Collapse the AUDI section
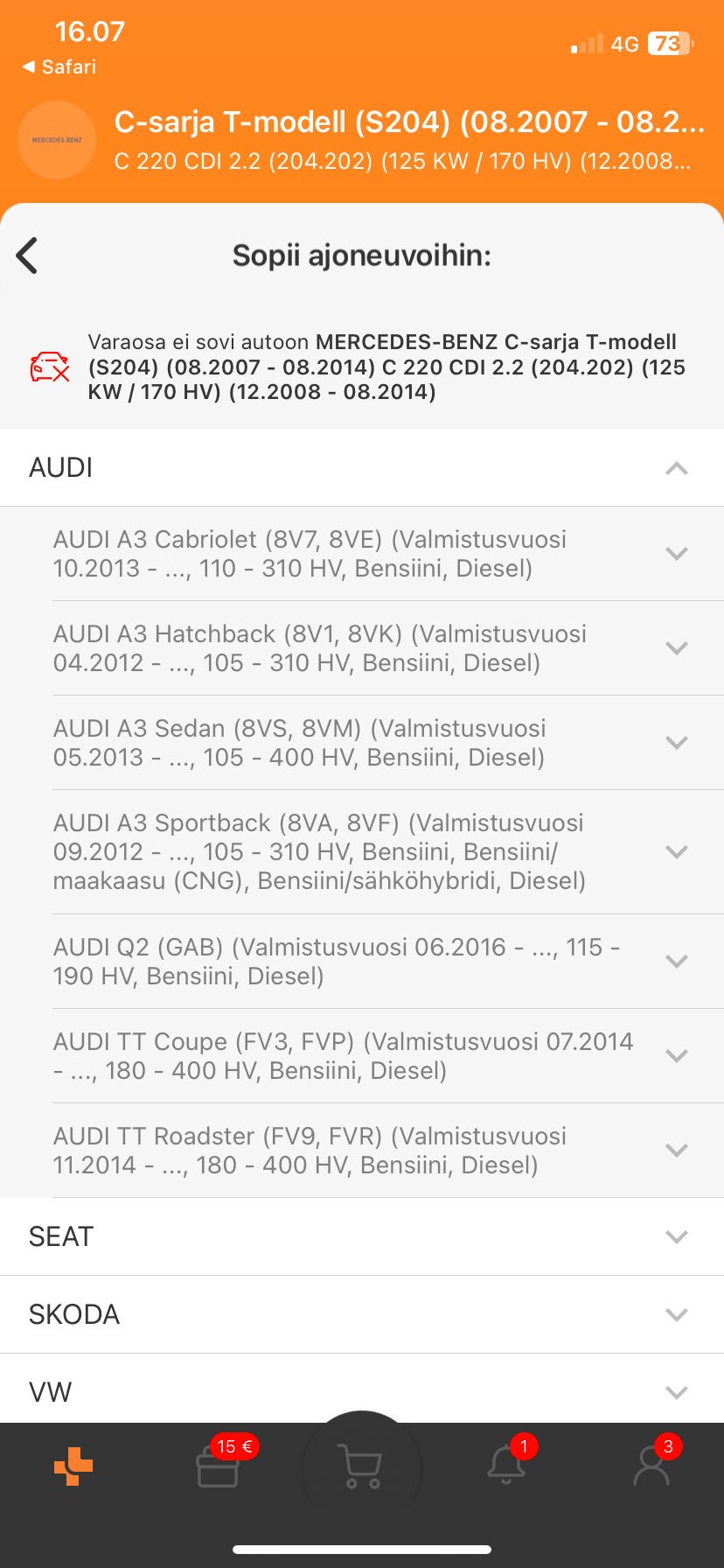 [x=676, y=468]
